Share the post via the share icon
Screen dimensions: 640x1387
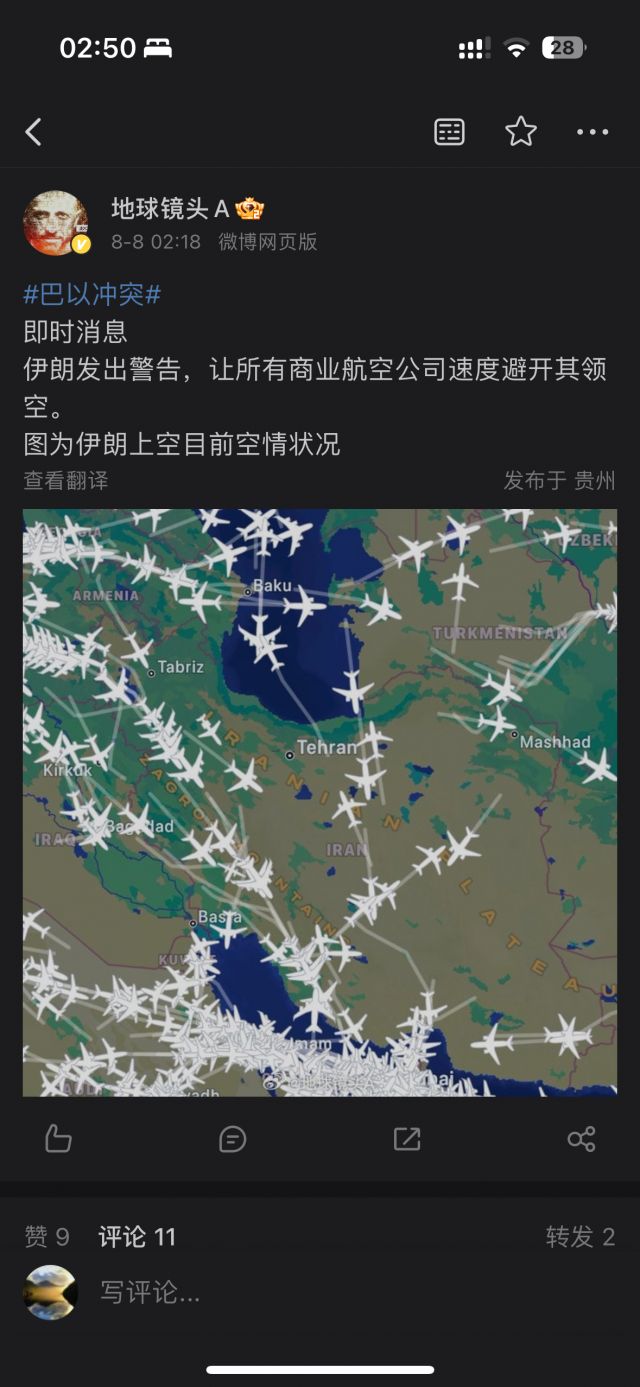pyautogui.click(x=581, y=1138)
